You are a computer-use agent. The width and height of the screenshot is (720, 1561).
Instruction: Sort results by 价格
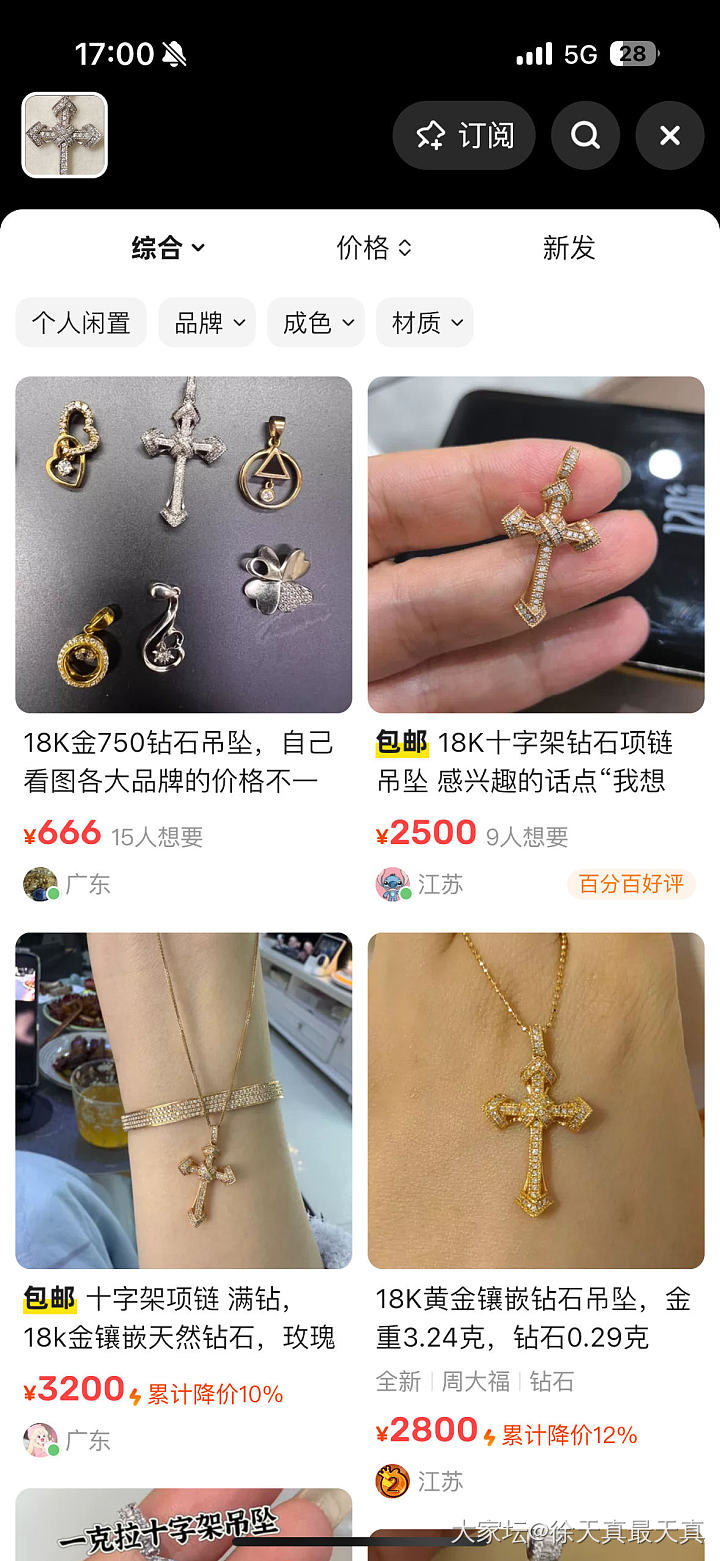374,248
